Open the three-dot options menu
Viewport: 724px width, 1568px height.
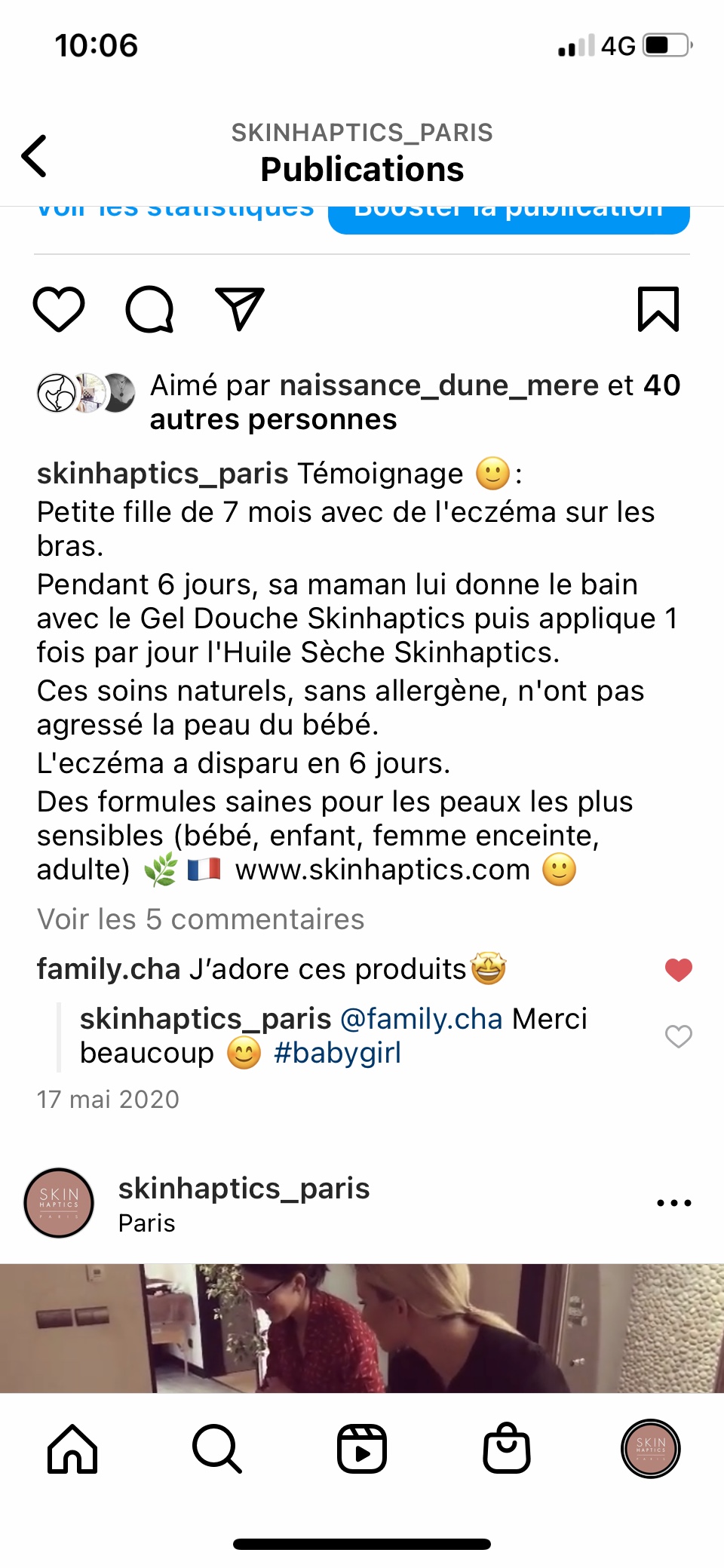coord(673,1202)
